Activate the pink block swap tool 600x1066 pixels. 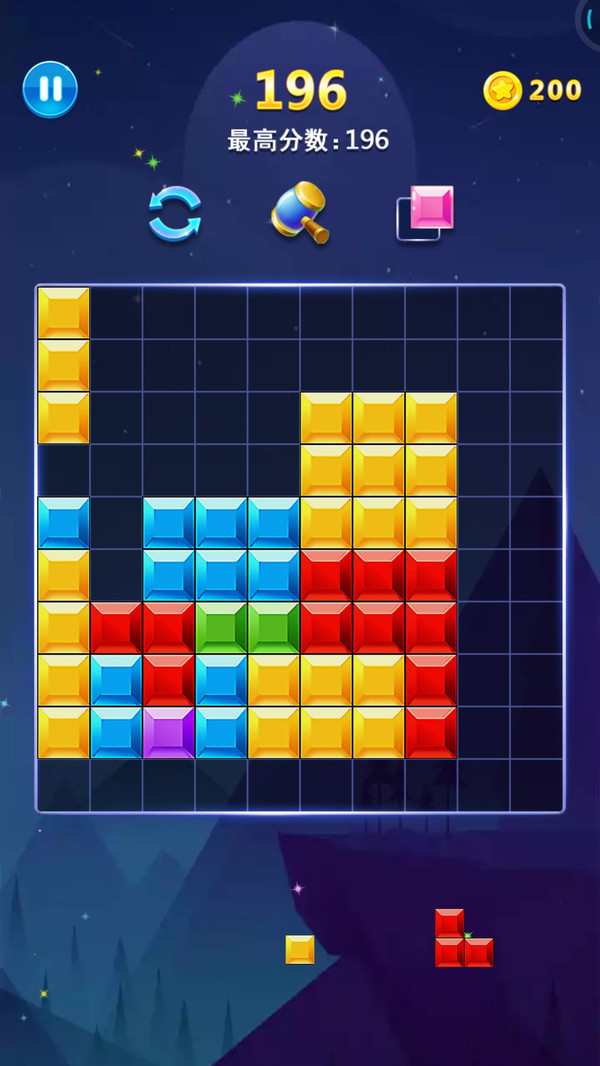[425, 211]
